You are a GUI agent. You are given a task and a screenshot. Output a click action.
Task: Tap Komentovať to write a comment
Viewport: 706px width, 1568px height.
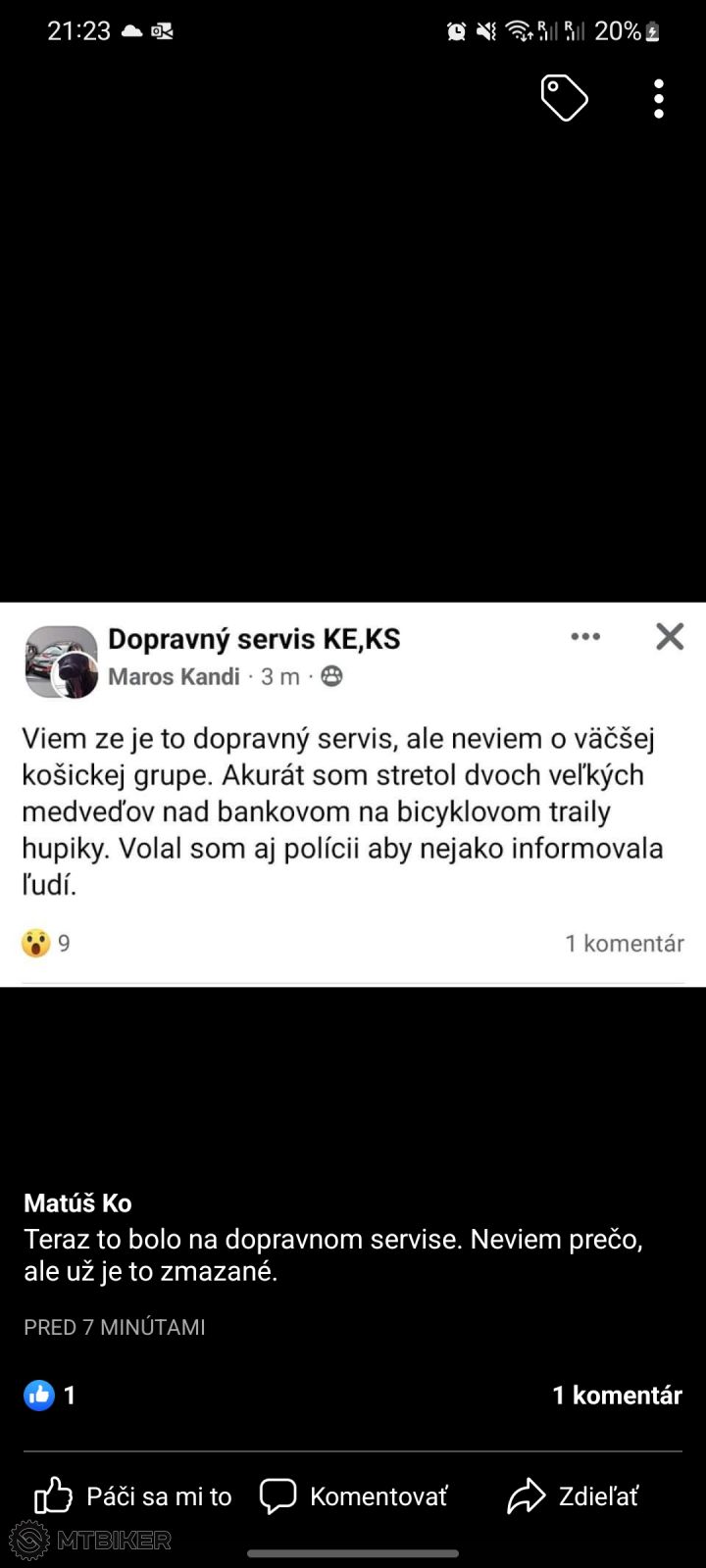click(353, 1496)
